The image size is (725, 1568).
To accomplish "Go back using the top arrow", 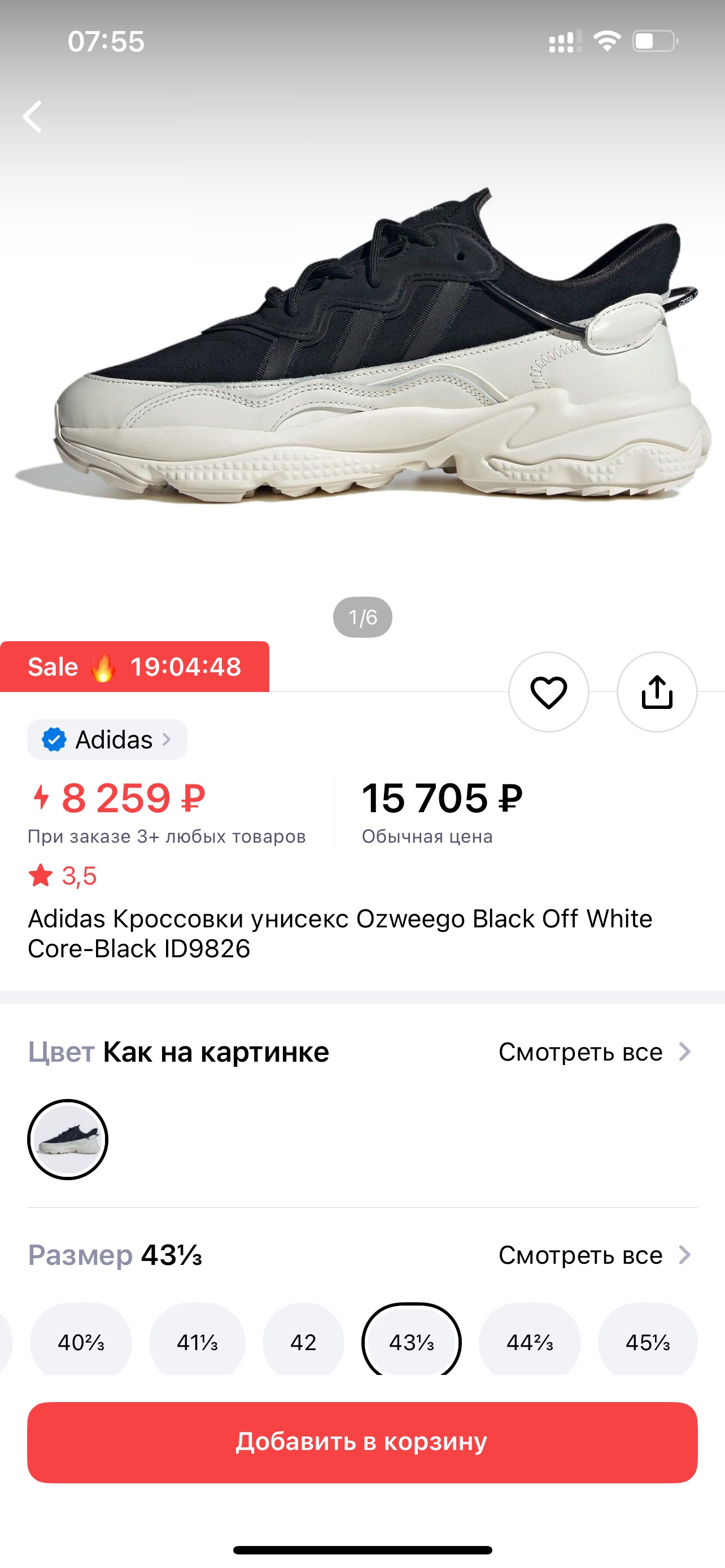I will (x=33, y=117).
